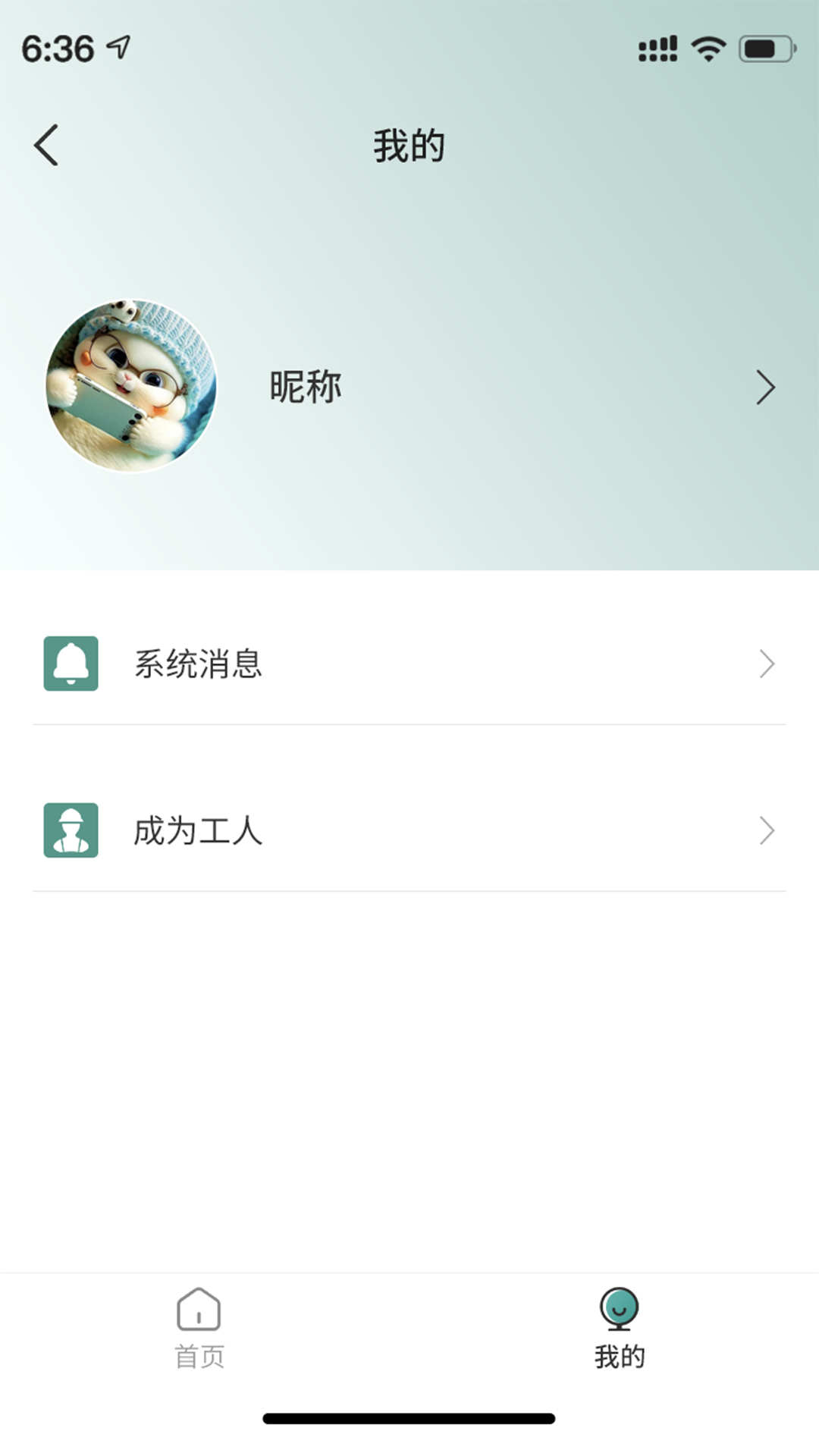Viewport: 819px width, 1456px height.
Task: Tap the back arrow at top left
Action: click(47, 145)
